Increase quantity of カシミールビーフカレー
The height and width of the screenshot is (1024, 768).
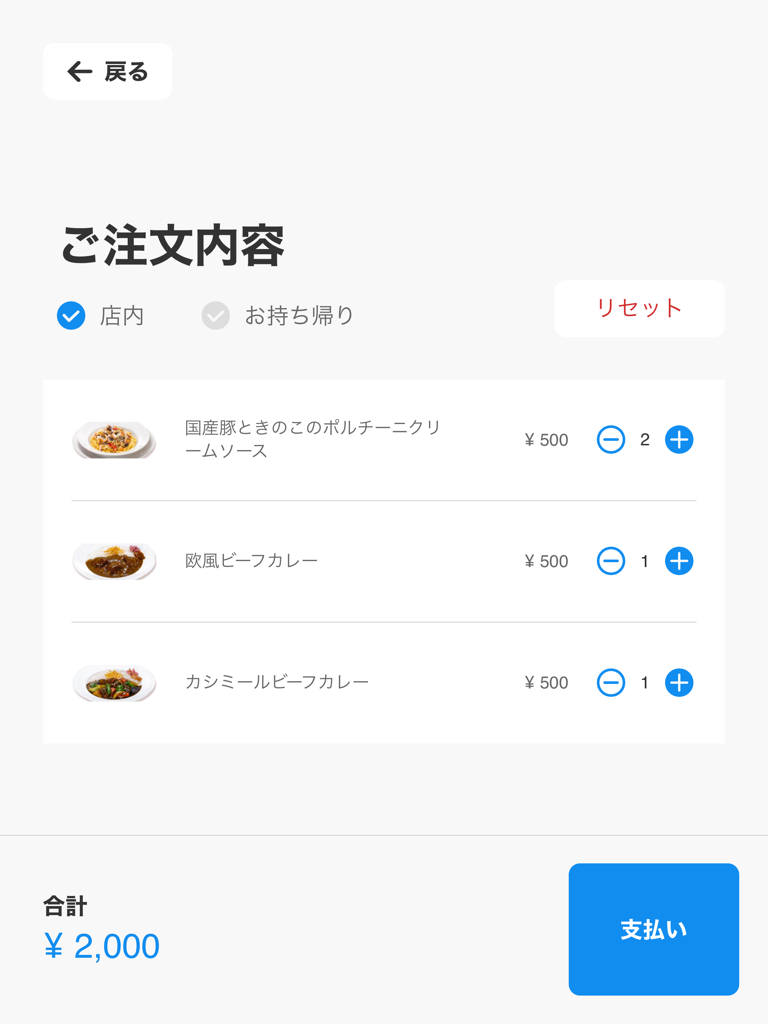click(679, 683)
